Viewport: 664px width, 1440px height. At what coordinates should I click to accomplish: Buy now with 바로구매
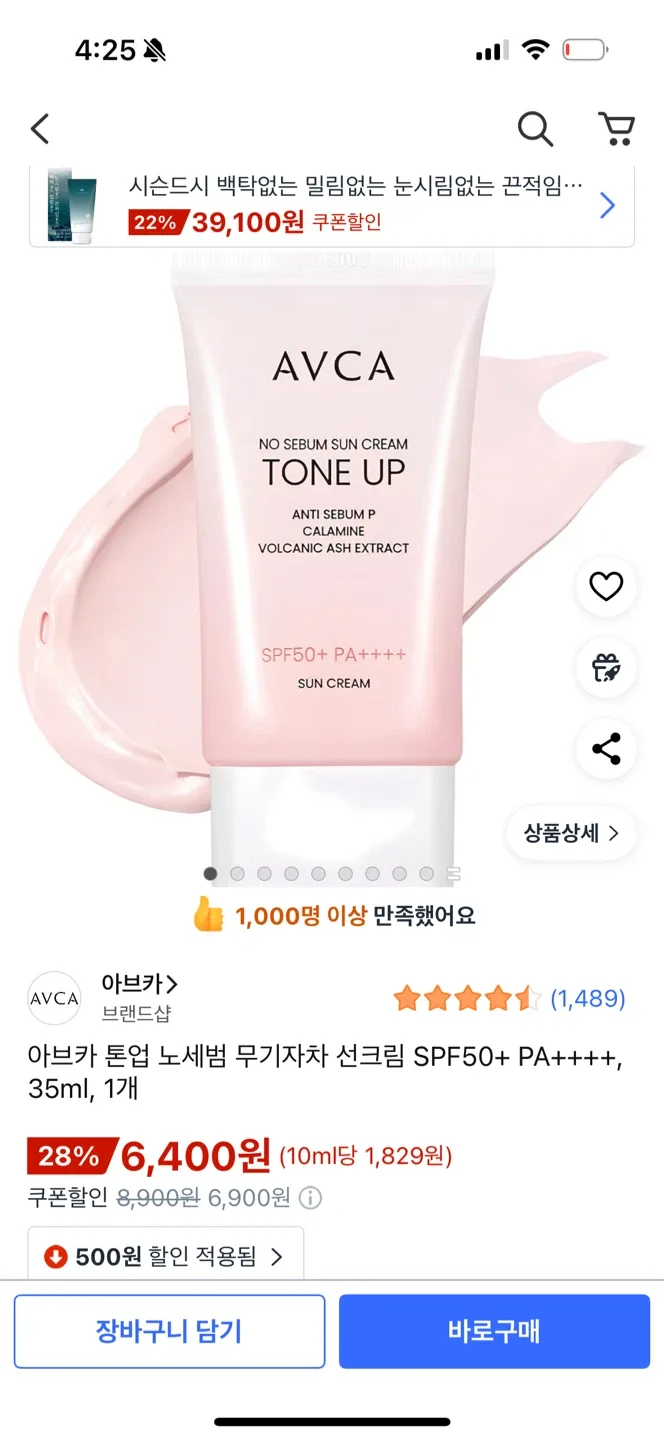point(494,1331)
